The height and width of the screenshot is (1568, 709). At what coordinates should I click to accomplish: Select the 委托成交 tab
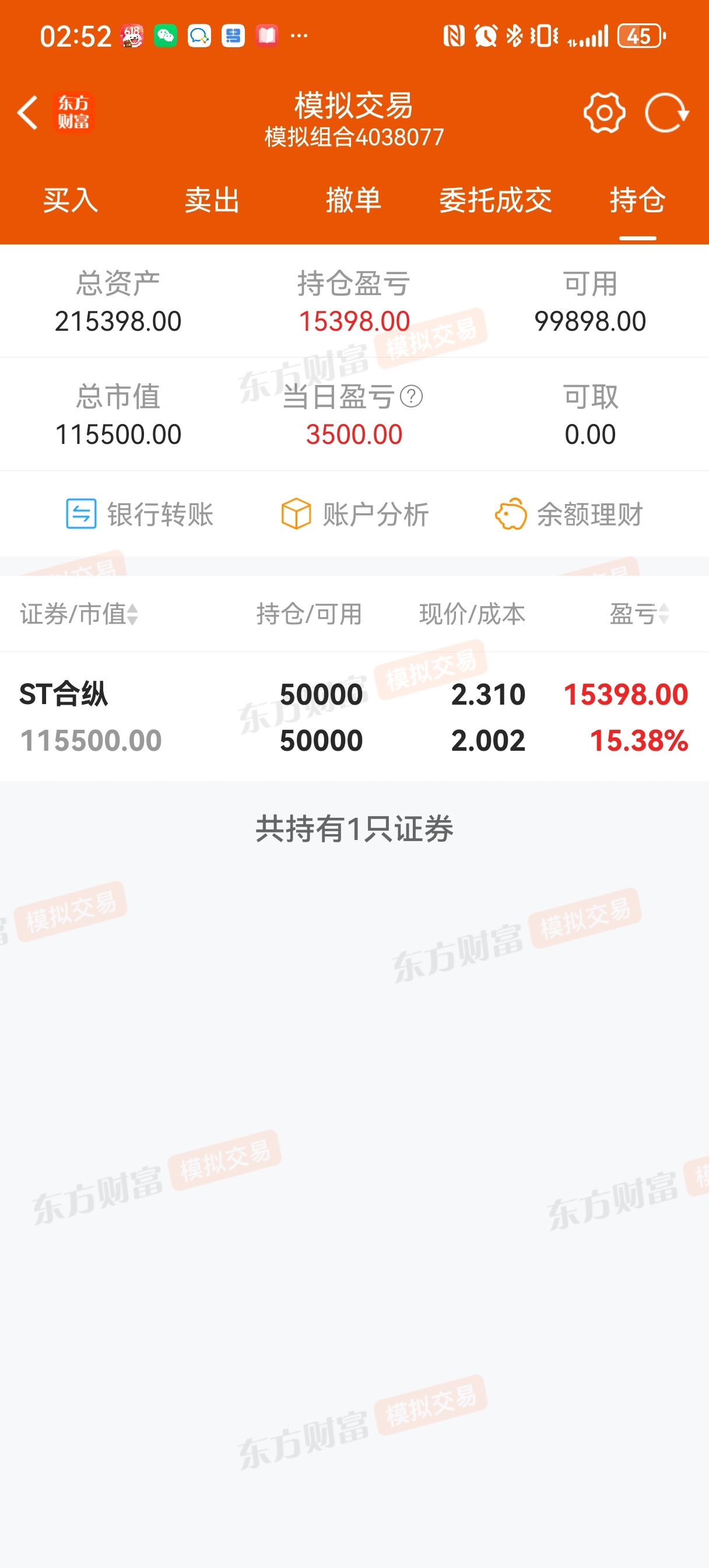click(496, 199)
